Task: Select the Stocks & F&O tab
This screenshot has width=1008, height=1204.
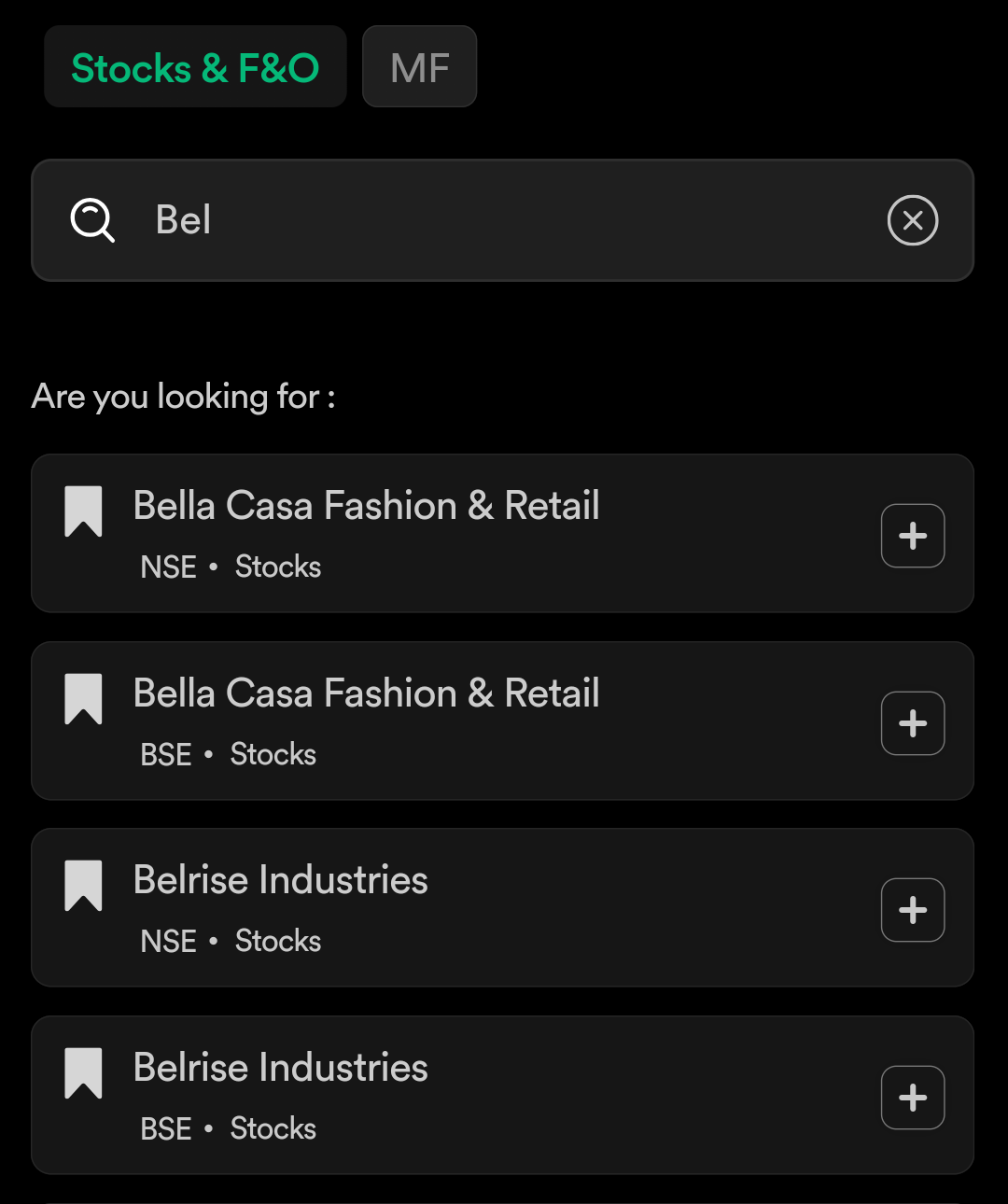Action: (195, 67)
